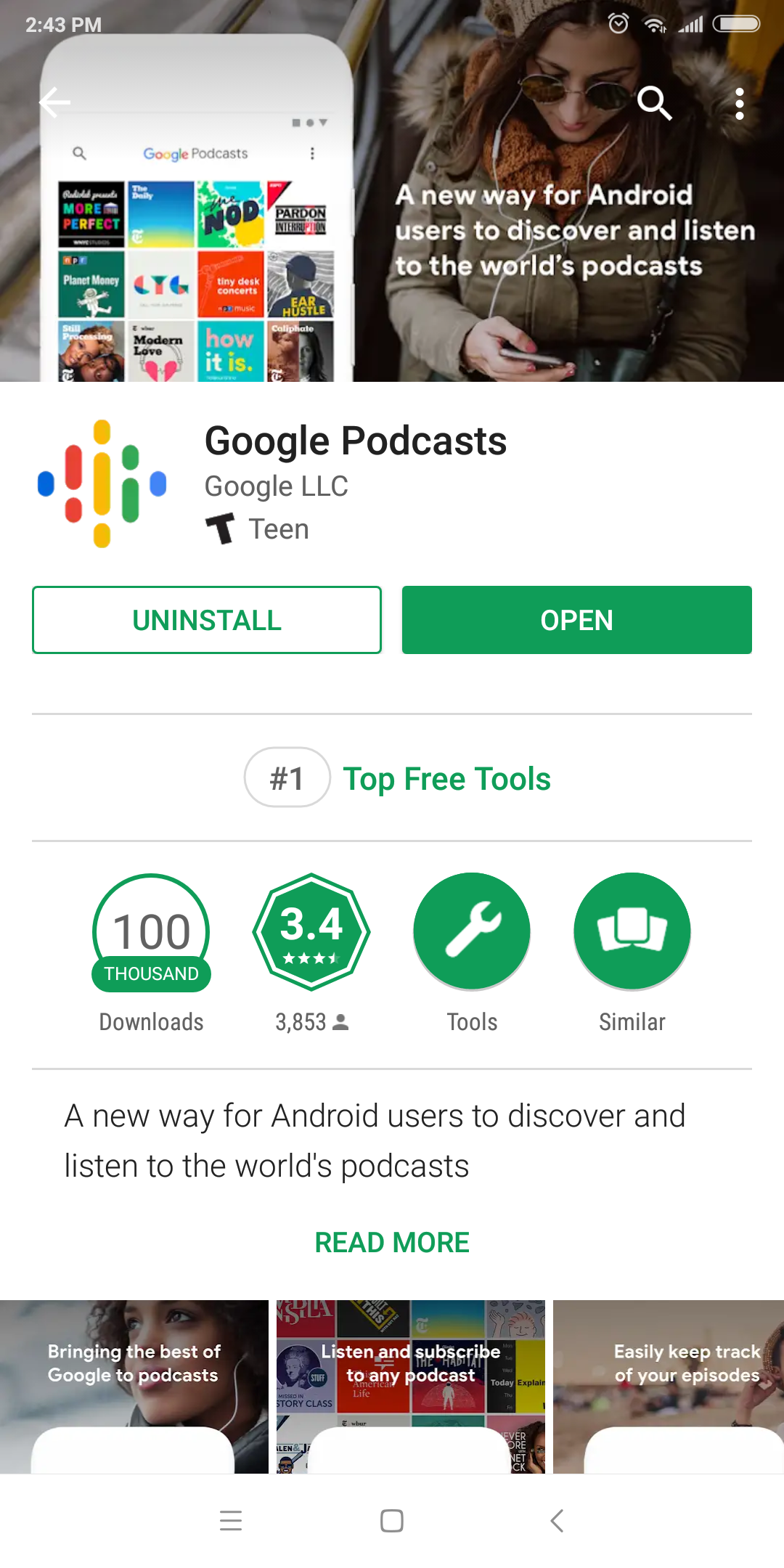Screen dimensions: 784x1568
Task: View screenshot 'Listen and subscribe to any podcast'
Action: click(411, 1387)
